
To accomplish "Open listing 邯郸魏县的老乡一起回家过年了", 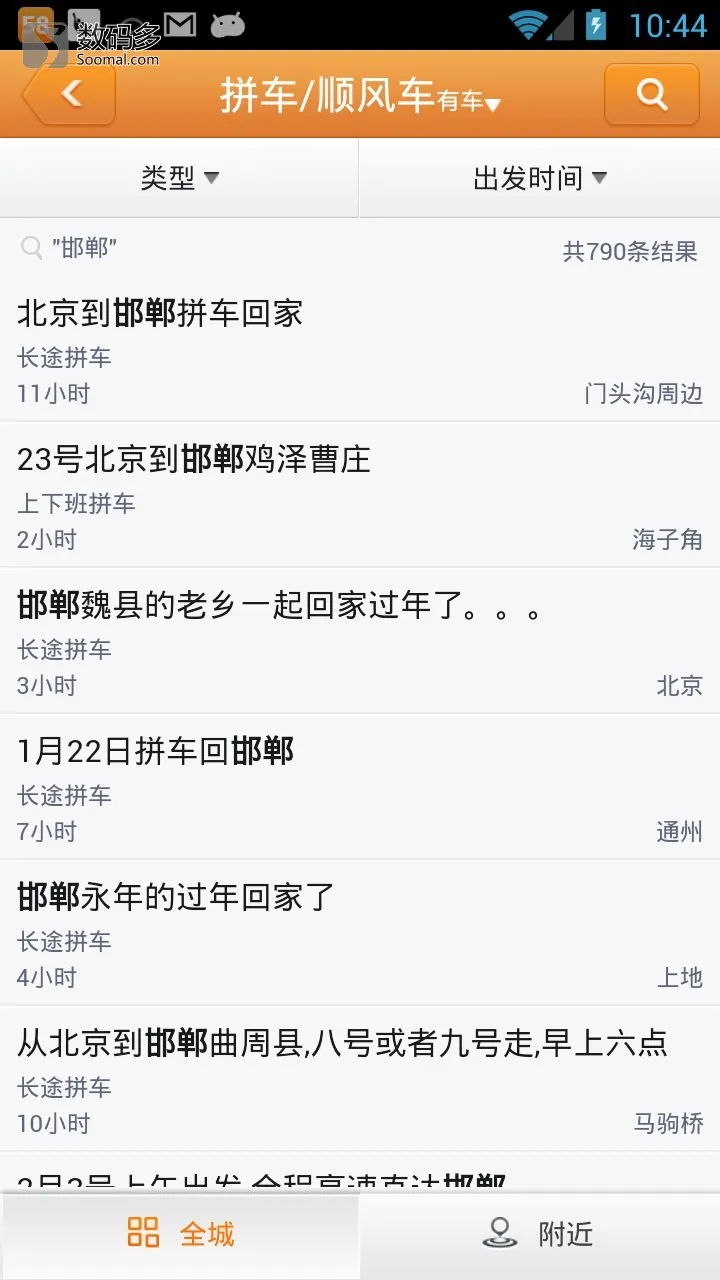I will [360, 641].
